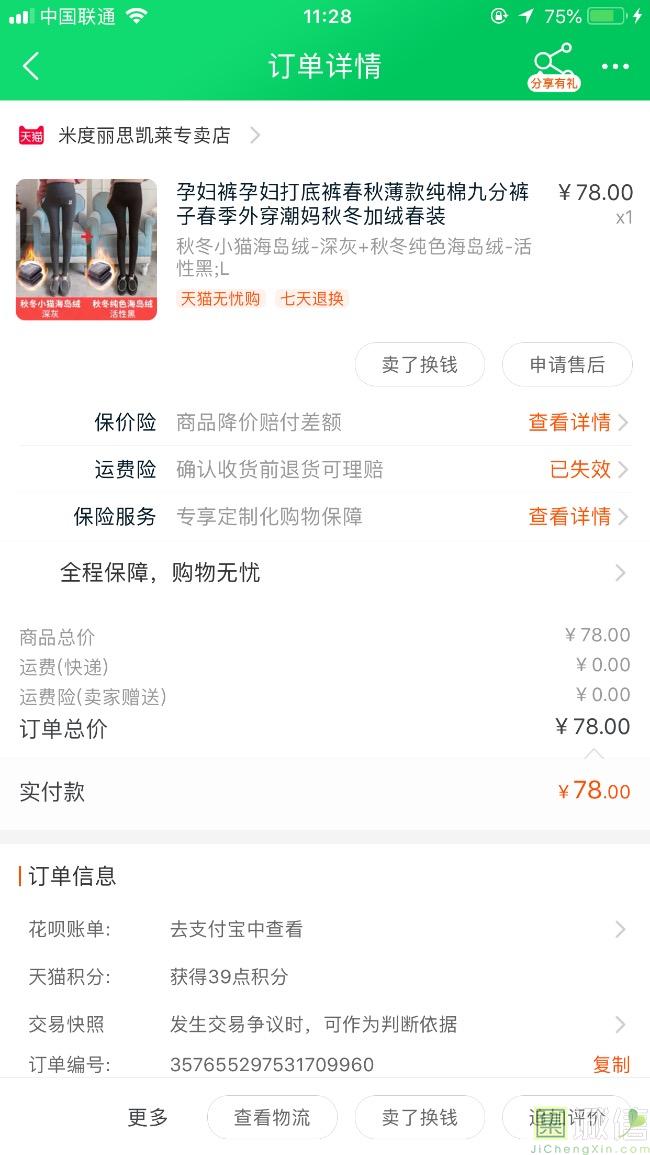Tap 更多 in the bottom bar
The width and height of the screenshot is (650, 1155).
tap(148, 1117)
